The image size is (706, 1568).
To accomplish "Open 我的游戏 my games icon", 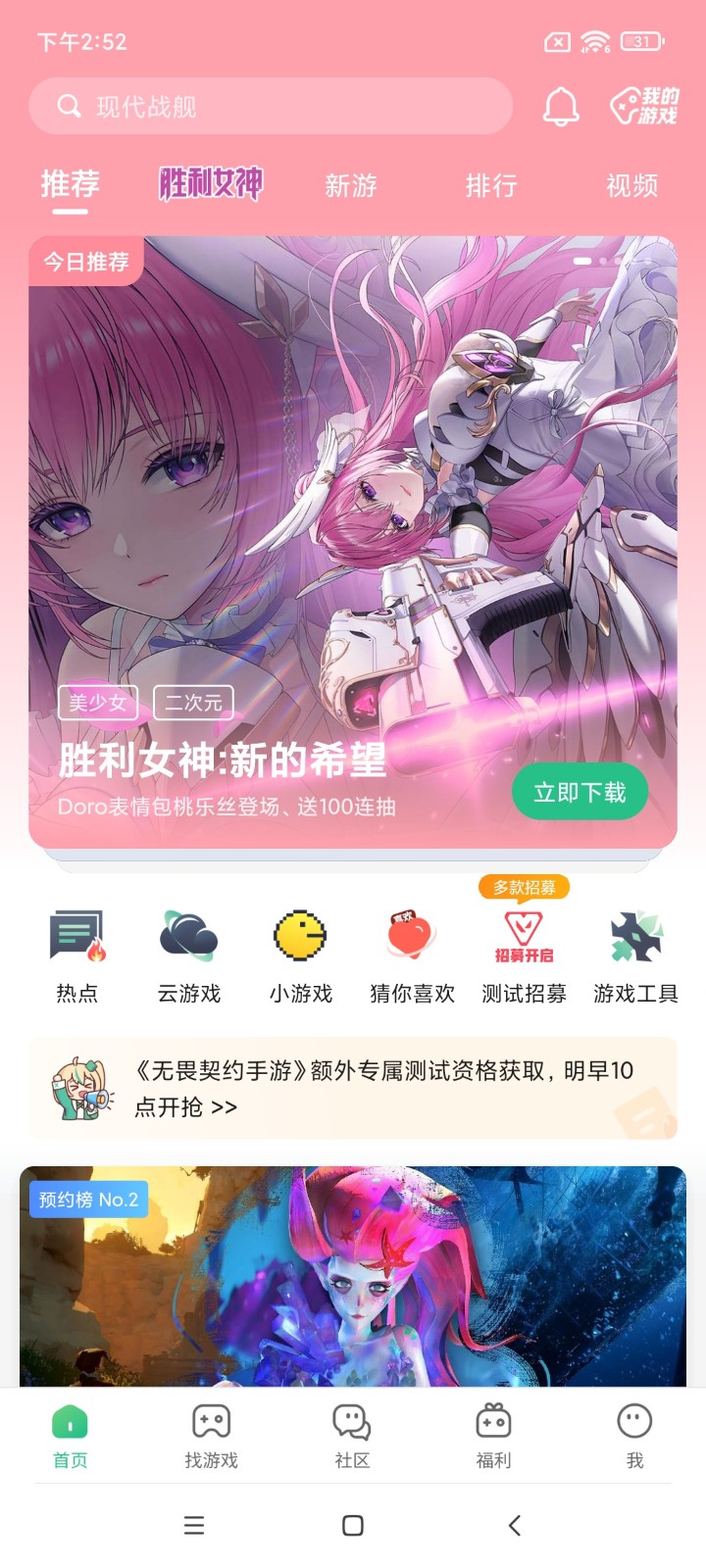I will pyautogui.click(x=643, y=106).
